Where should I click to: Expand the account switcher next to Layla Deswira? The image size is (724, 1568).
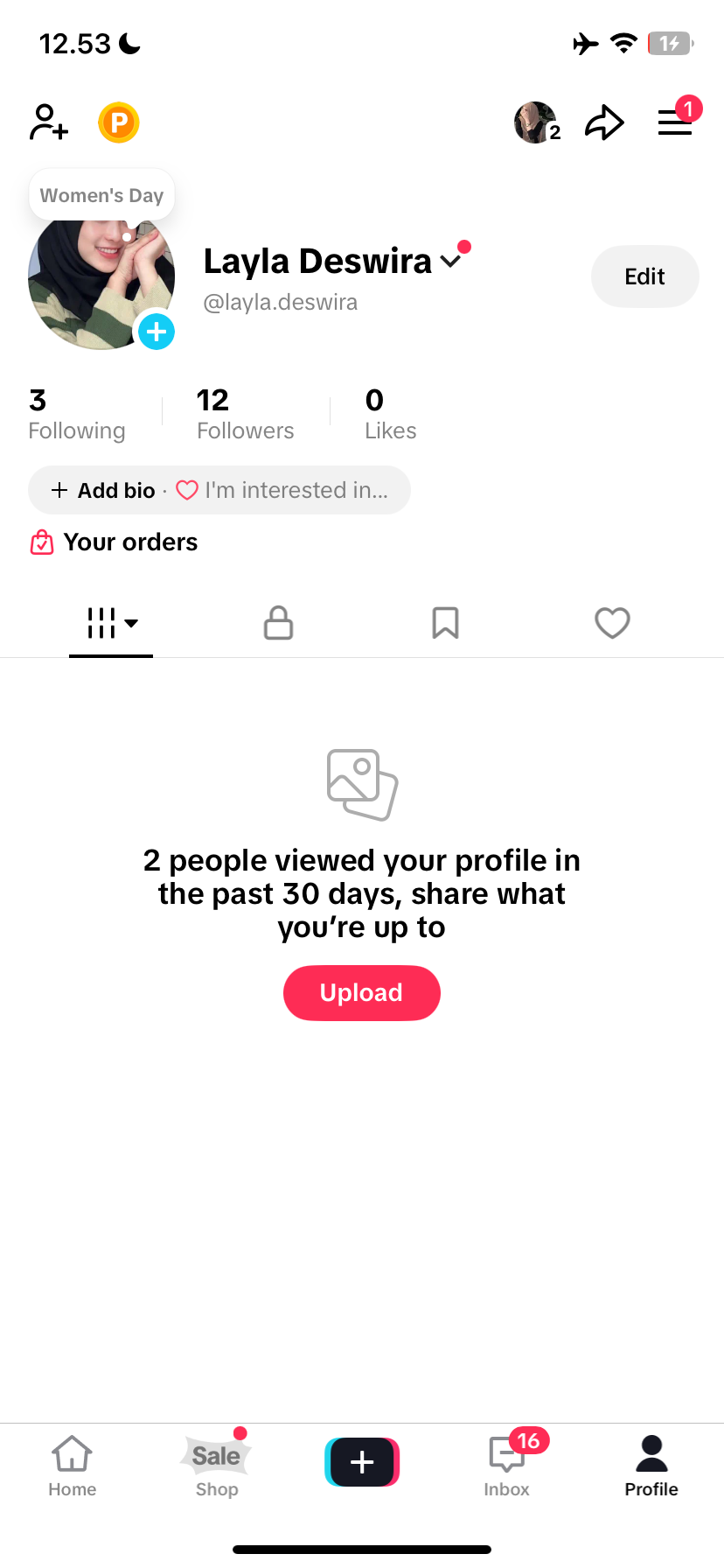[x=451, y=261]
